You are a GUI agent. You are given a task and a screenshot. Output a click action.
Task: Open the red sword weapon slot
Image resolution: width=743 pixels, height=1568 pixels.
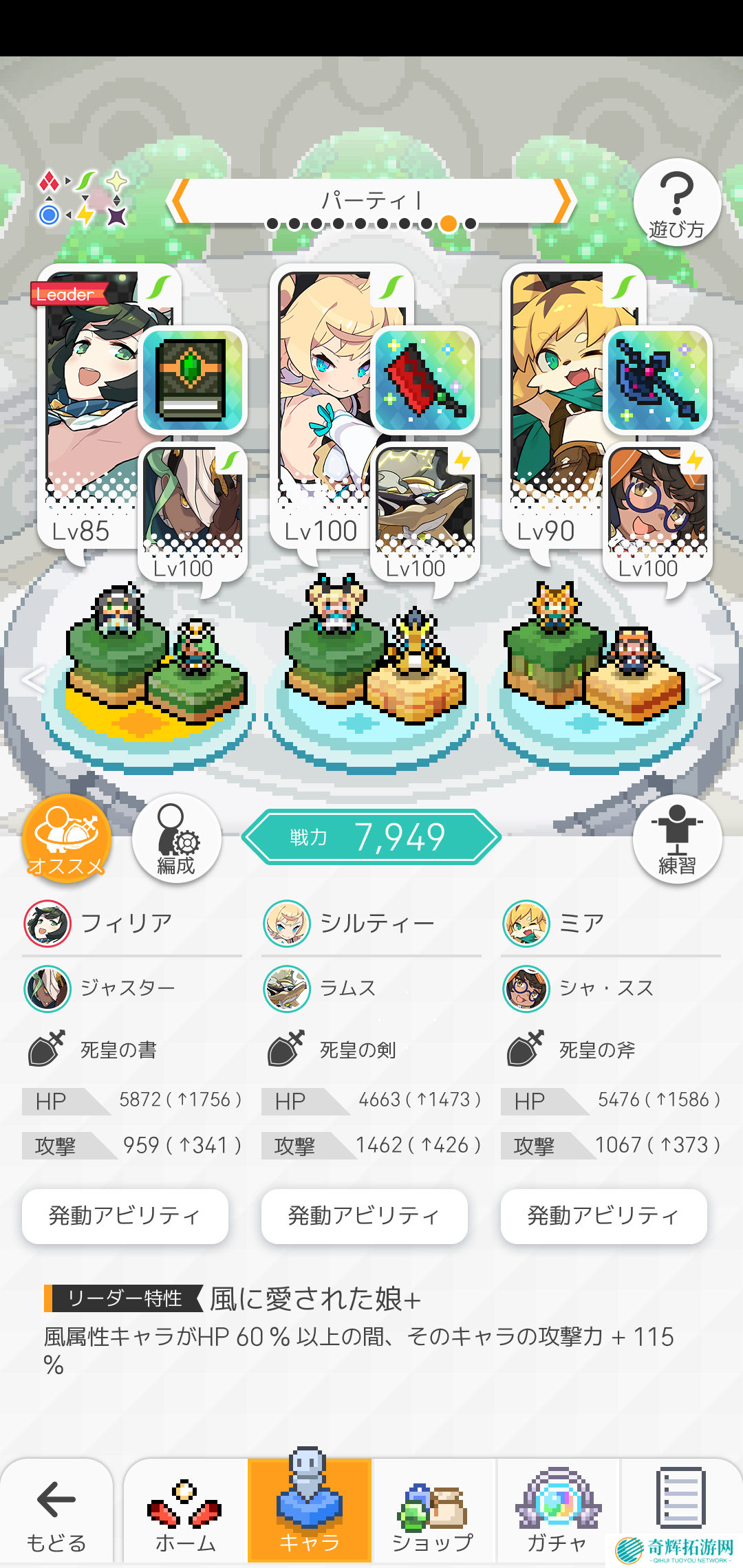coord(424,380)
